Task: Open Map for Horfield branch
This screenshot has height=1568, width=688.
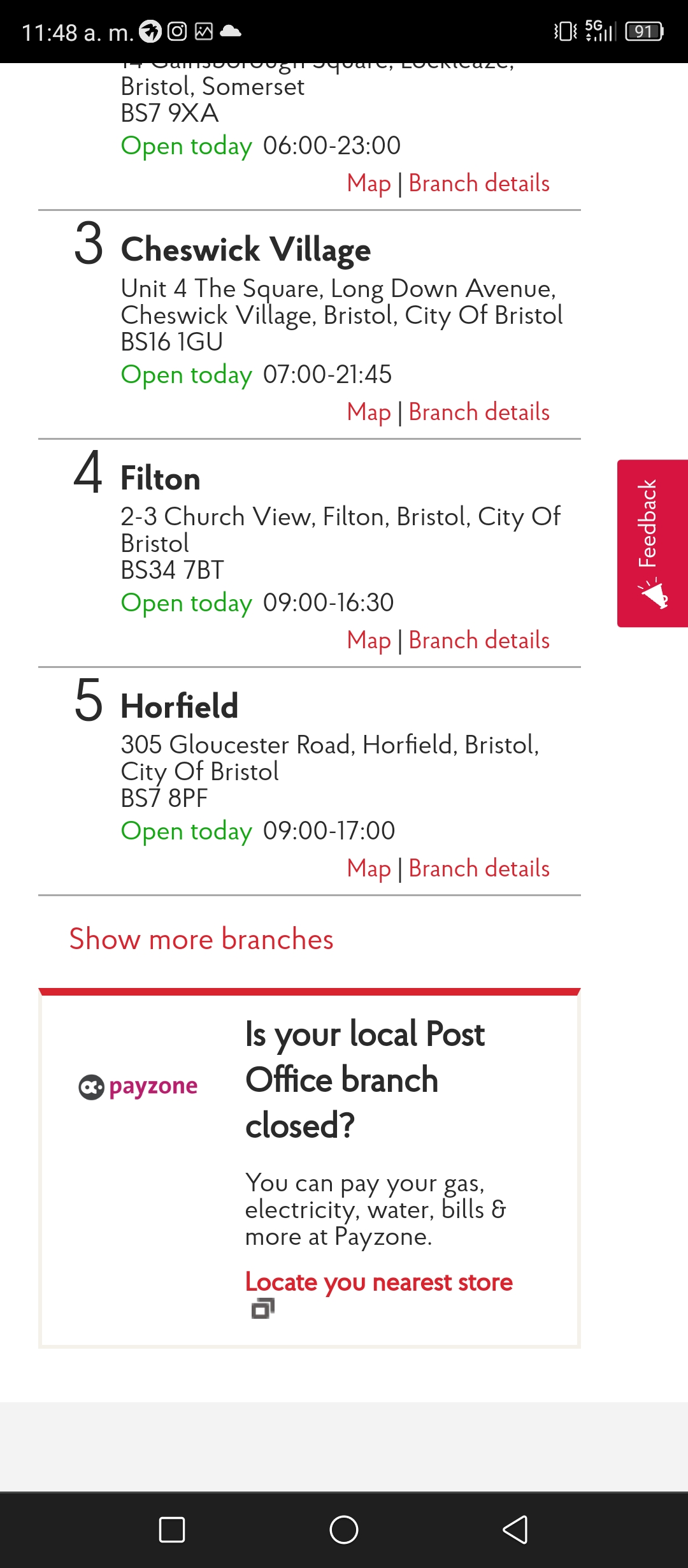Action: pyautogui.click(x=369, y=869)
